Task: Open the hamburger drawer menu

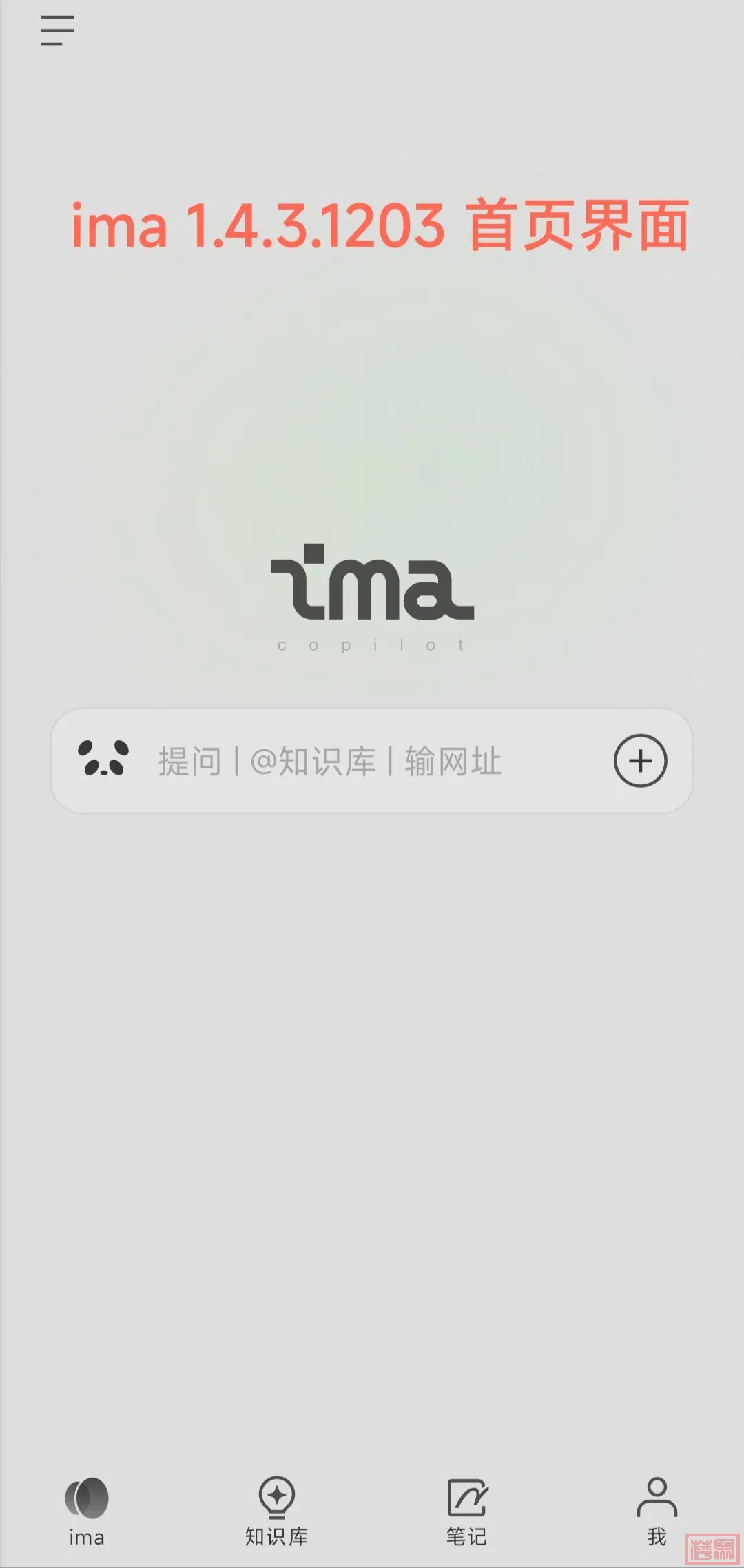Action: (57, 31)
